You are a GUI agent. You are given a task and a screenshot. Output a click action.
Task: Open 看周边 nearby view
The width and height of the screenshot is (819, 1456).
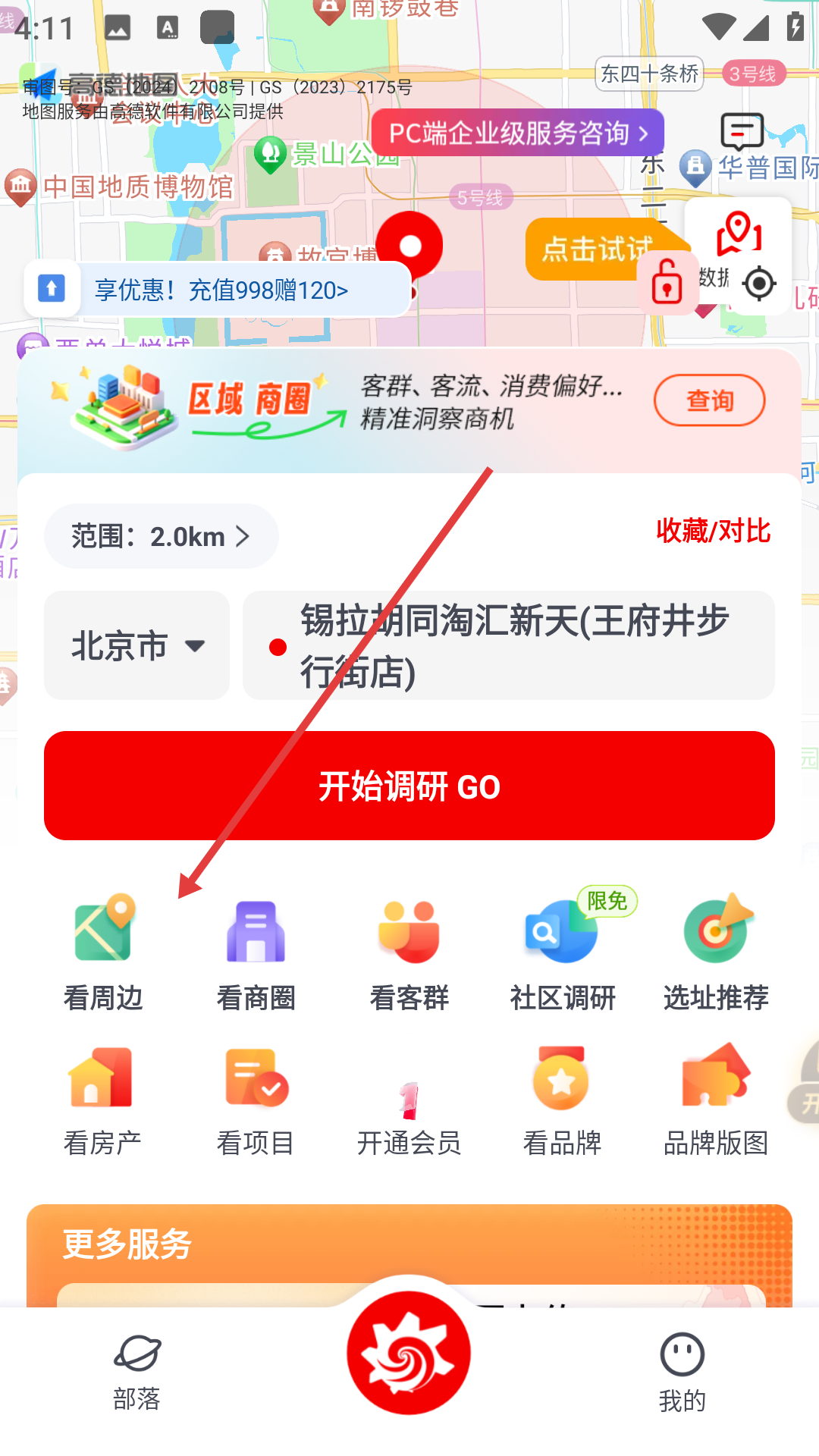click(103, 952)
